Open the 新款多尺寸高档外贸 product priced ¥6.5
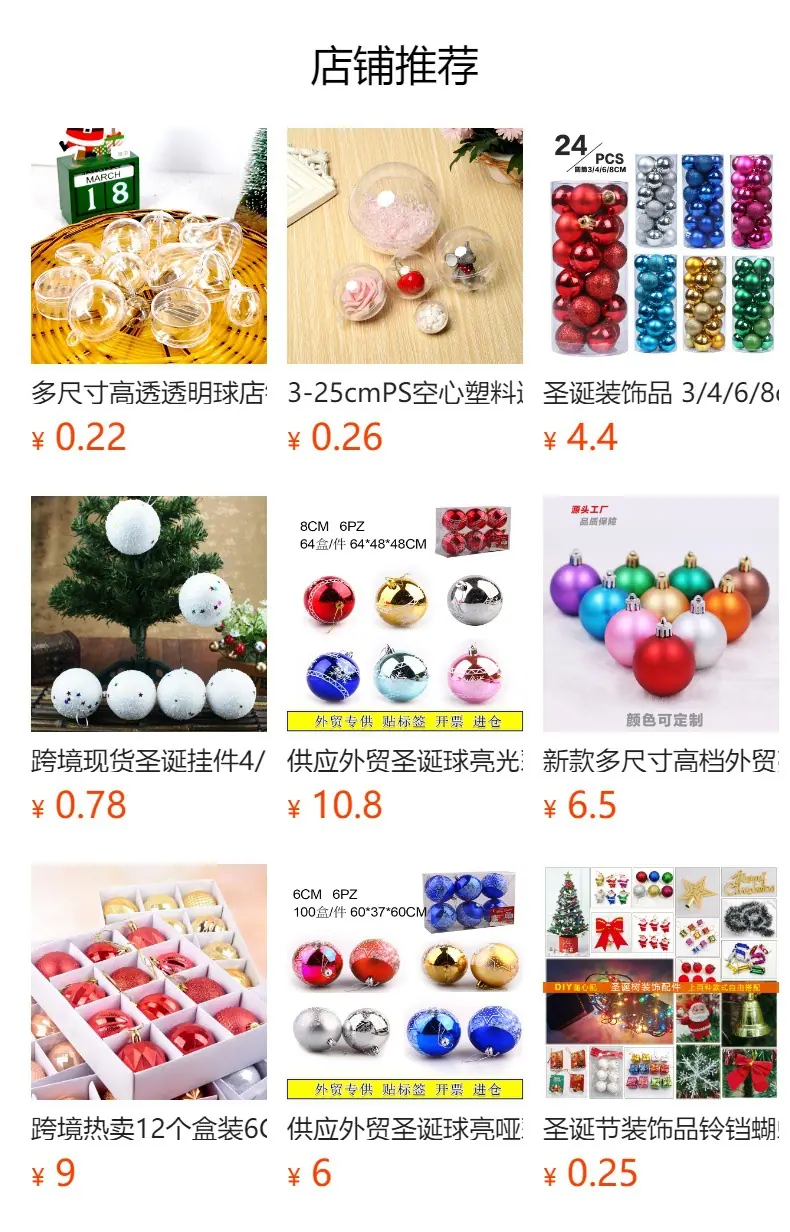This screenshot has width=790, height=1232. tap(661, 660)
